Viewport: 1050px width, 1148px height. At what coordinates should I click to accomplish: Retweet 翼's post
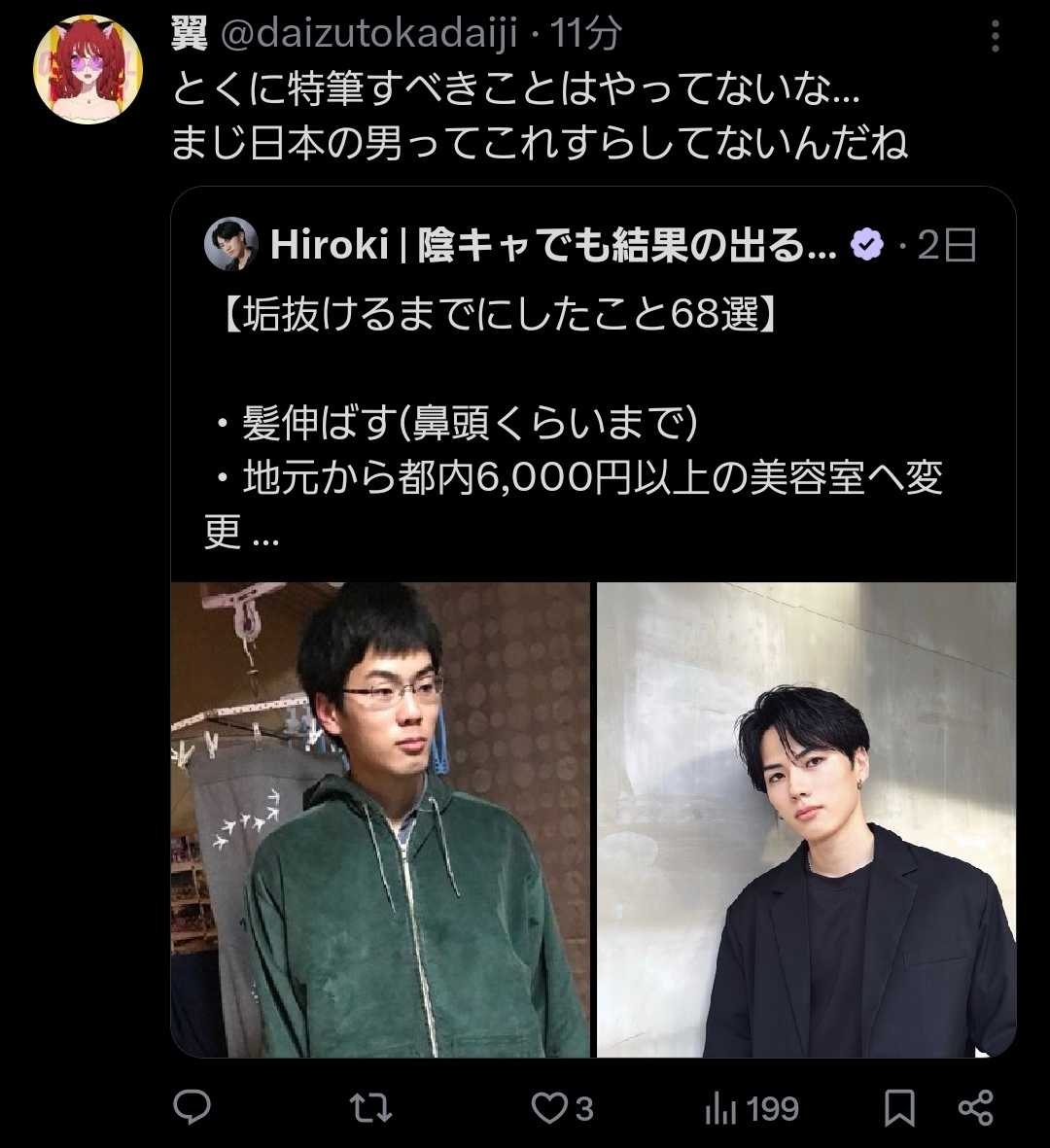370,1107
